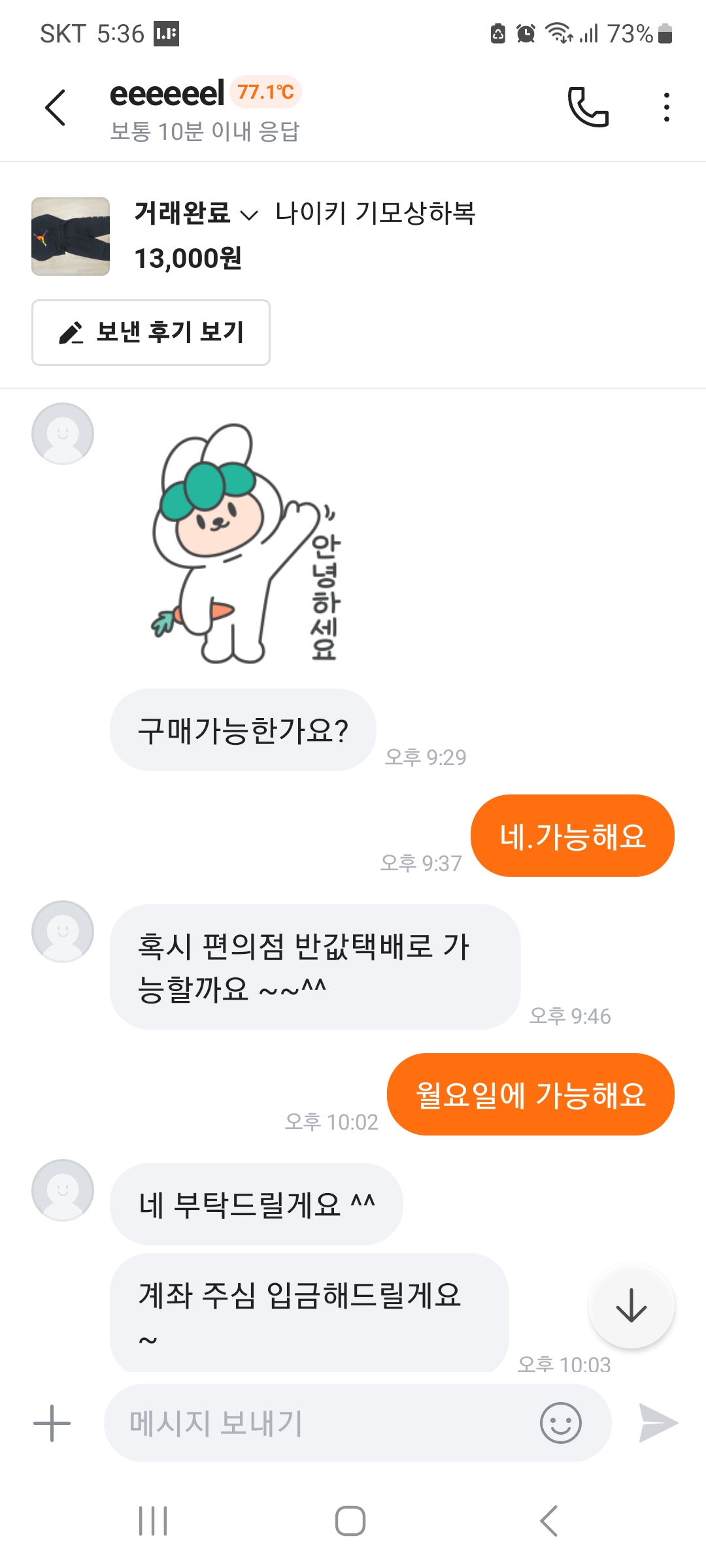
Task: Open the three-dot overflow menu
Action: pyautogui.click(x=666, y=107)
